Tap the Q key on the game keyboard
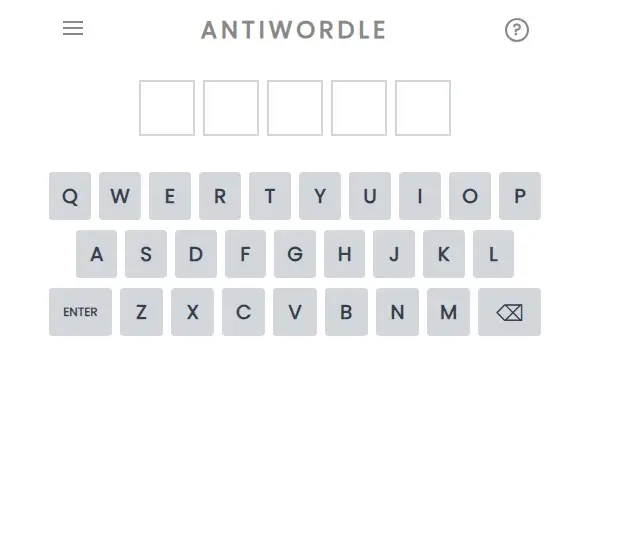624x549 pixels. coord(70,196)
